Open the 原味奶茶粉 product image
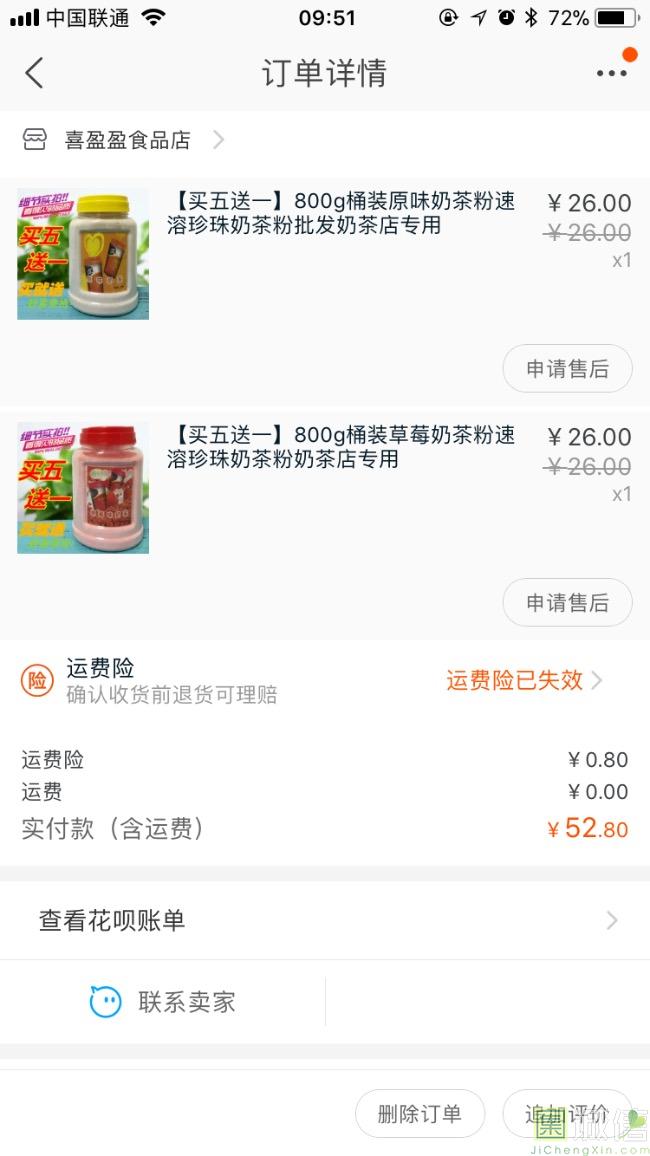 [x=83, y=254]
